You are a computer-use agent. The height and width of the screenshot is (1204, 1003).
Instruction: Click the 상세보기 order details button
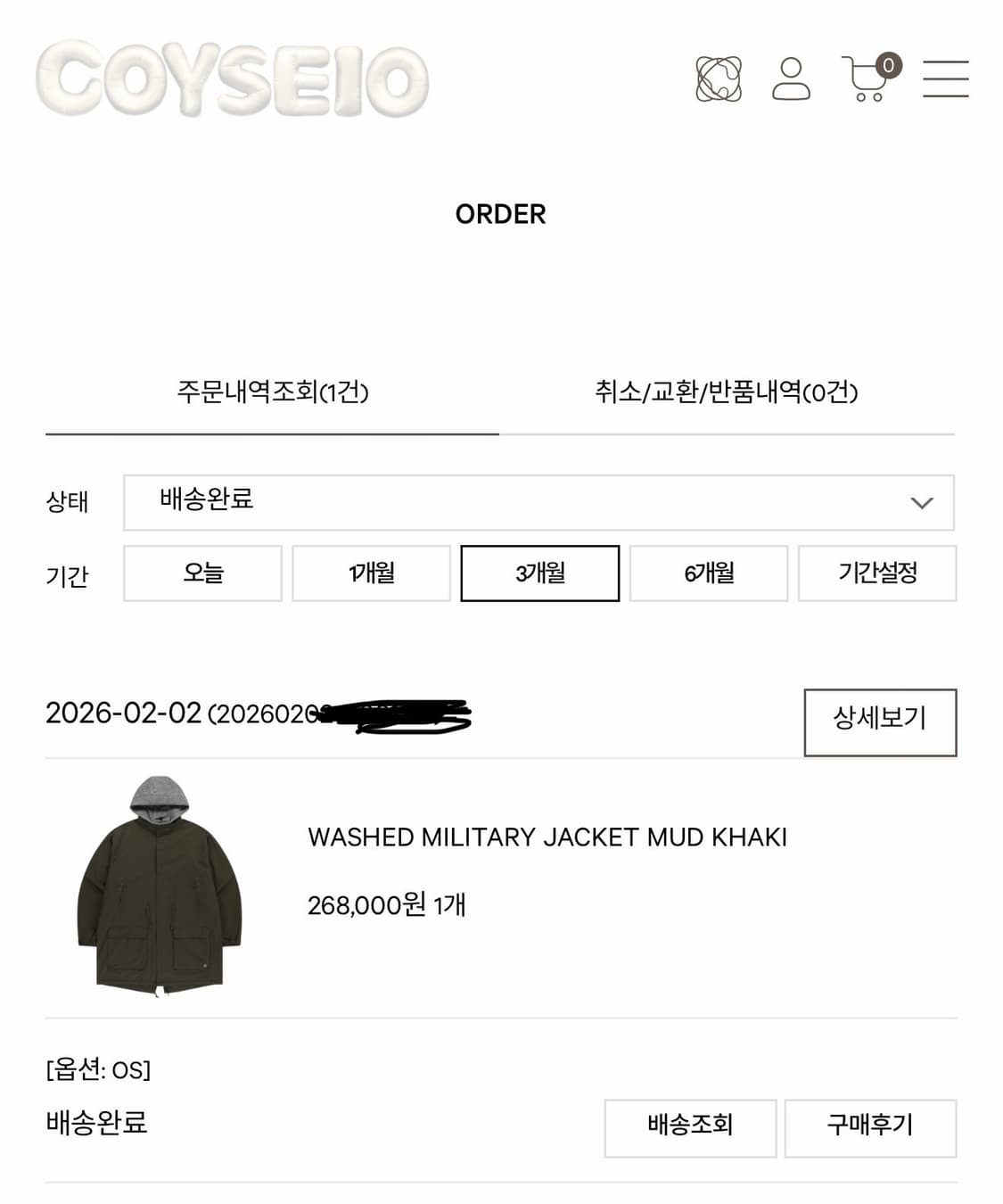point(879,722)
